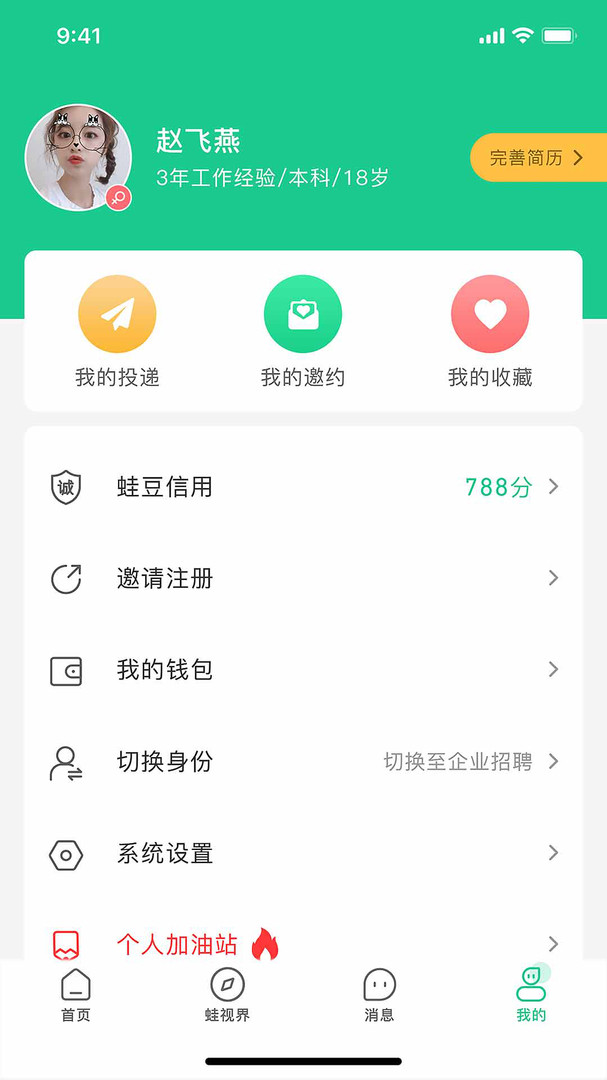Select the 我的 tab
This screenshot has width=607, height=1080.
tap(531, 996)
